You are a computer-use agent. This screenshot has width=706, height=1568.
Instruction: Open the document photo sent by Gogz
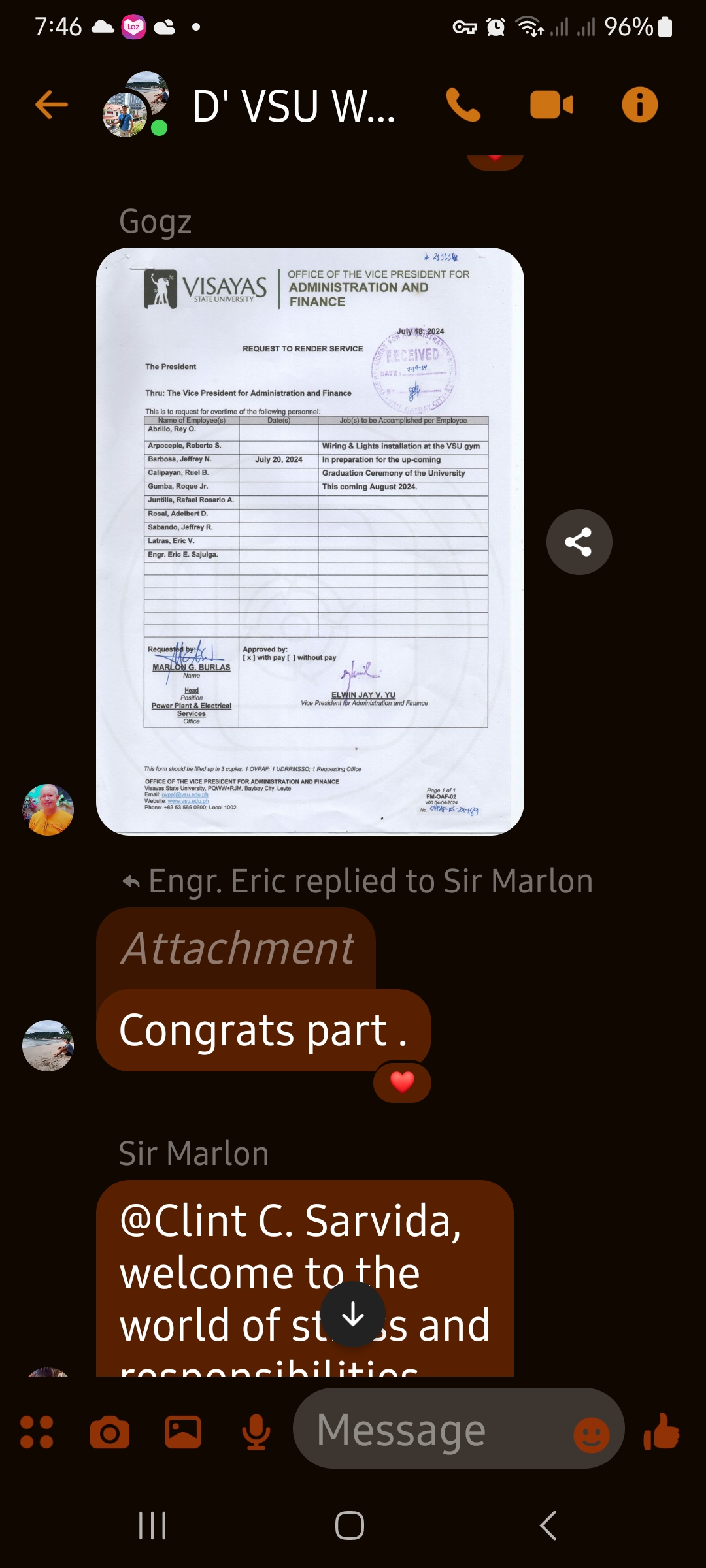[310, 541]
